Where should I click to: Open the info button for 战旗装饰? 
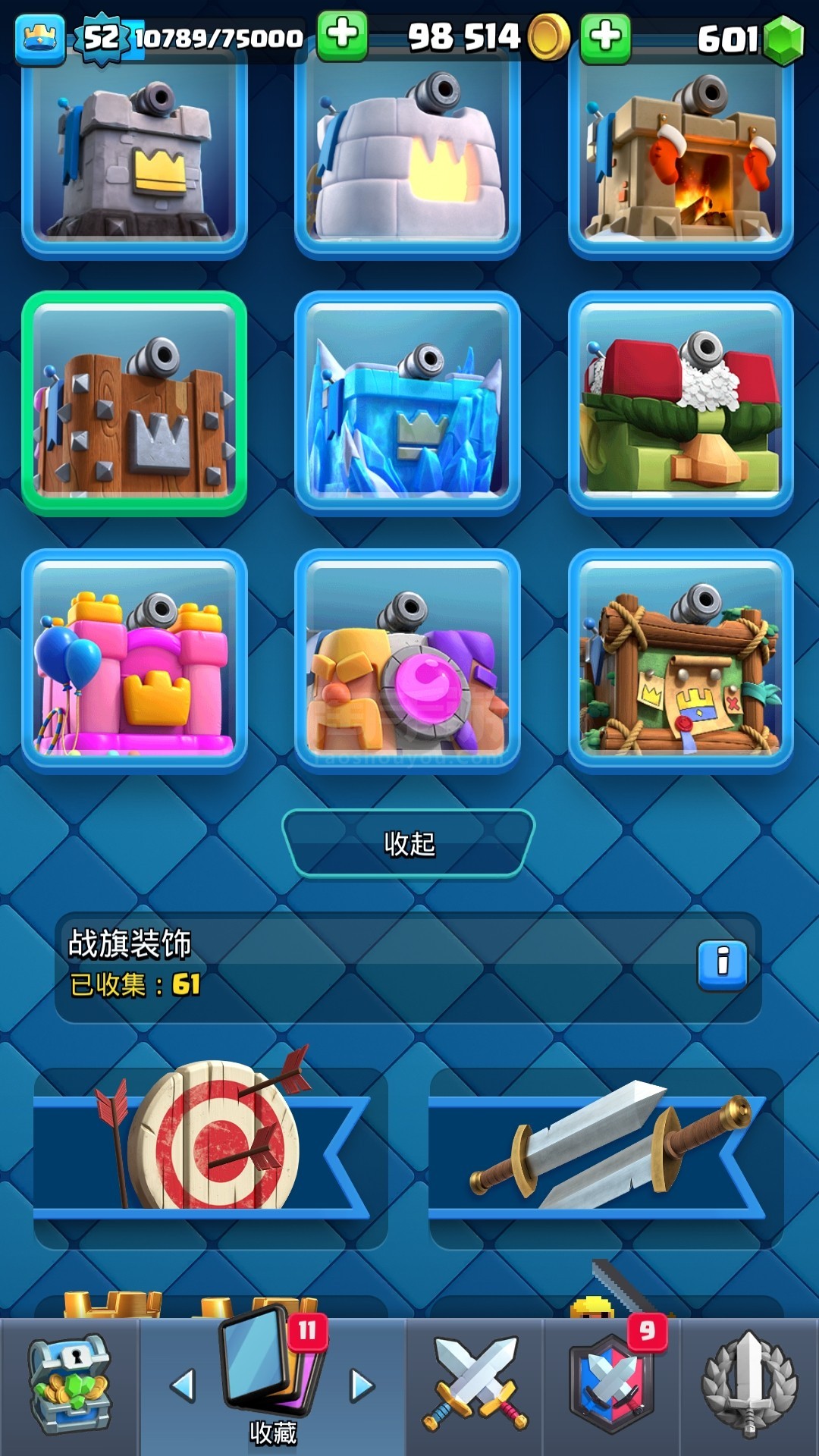pos(723,965)
